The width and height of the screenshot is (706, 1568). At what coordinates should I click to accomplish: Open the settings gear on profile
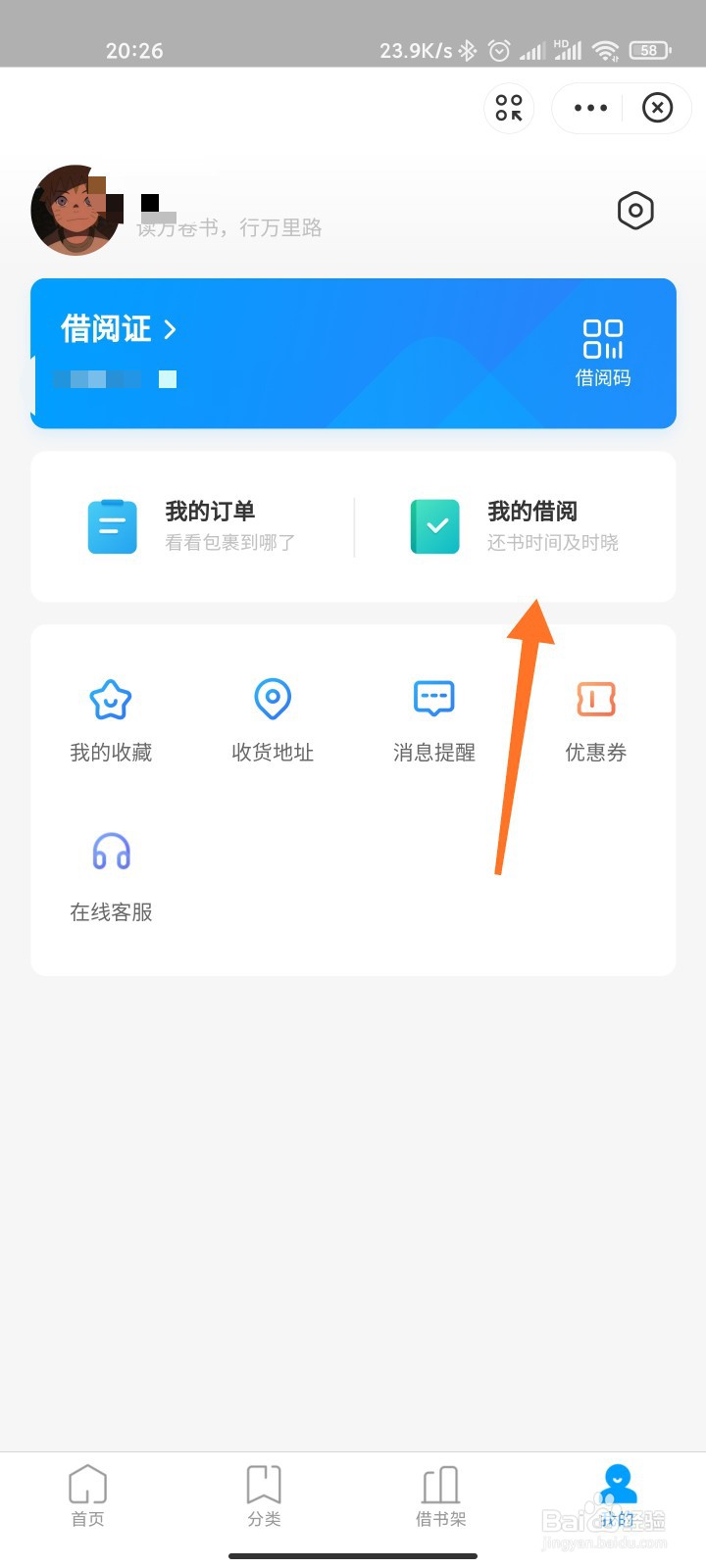[635, 210]
